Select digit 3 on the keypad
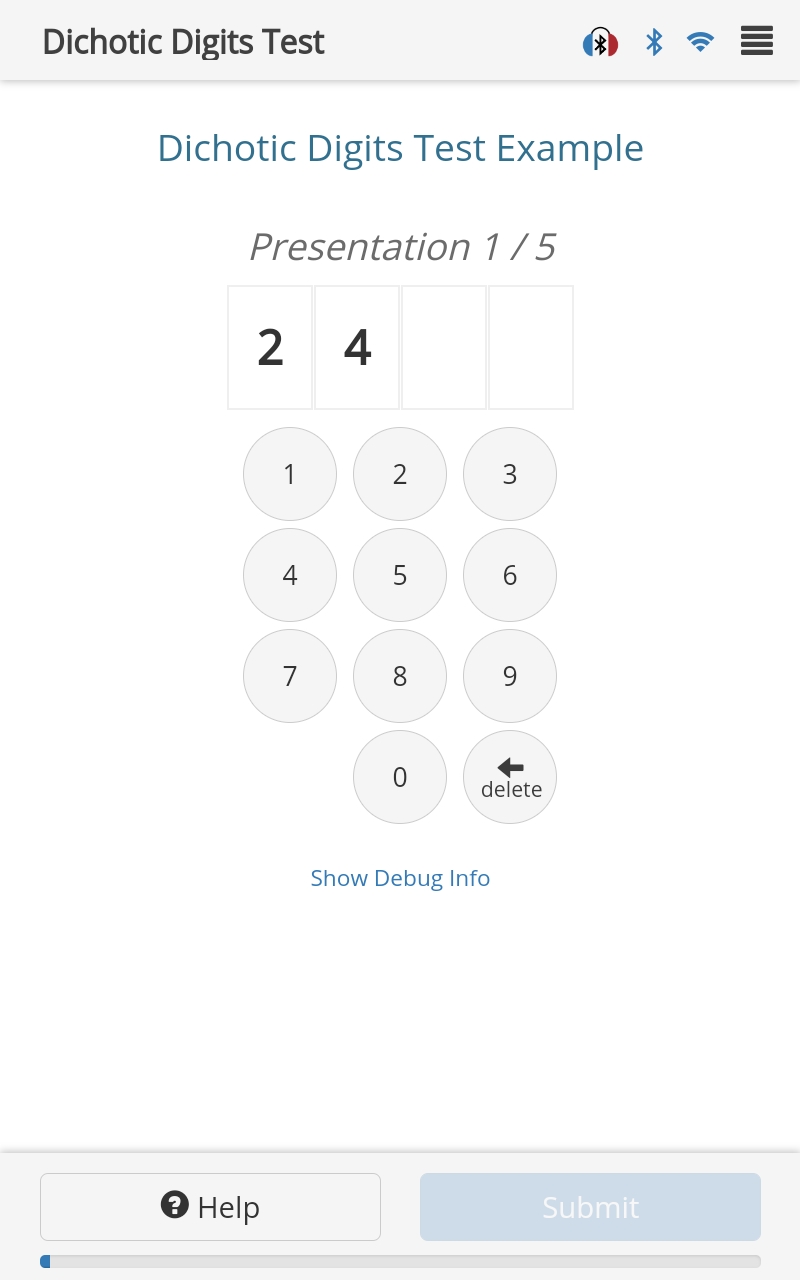This screenshot has height=1280, width=800. click(x=510, y=474)
